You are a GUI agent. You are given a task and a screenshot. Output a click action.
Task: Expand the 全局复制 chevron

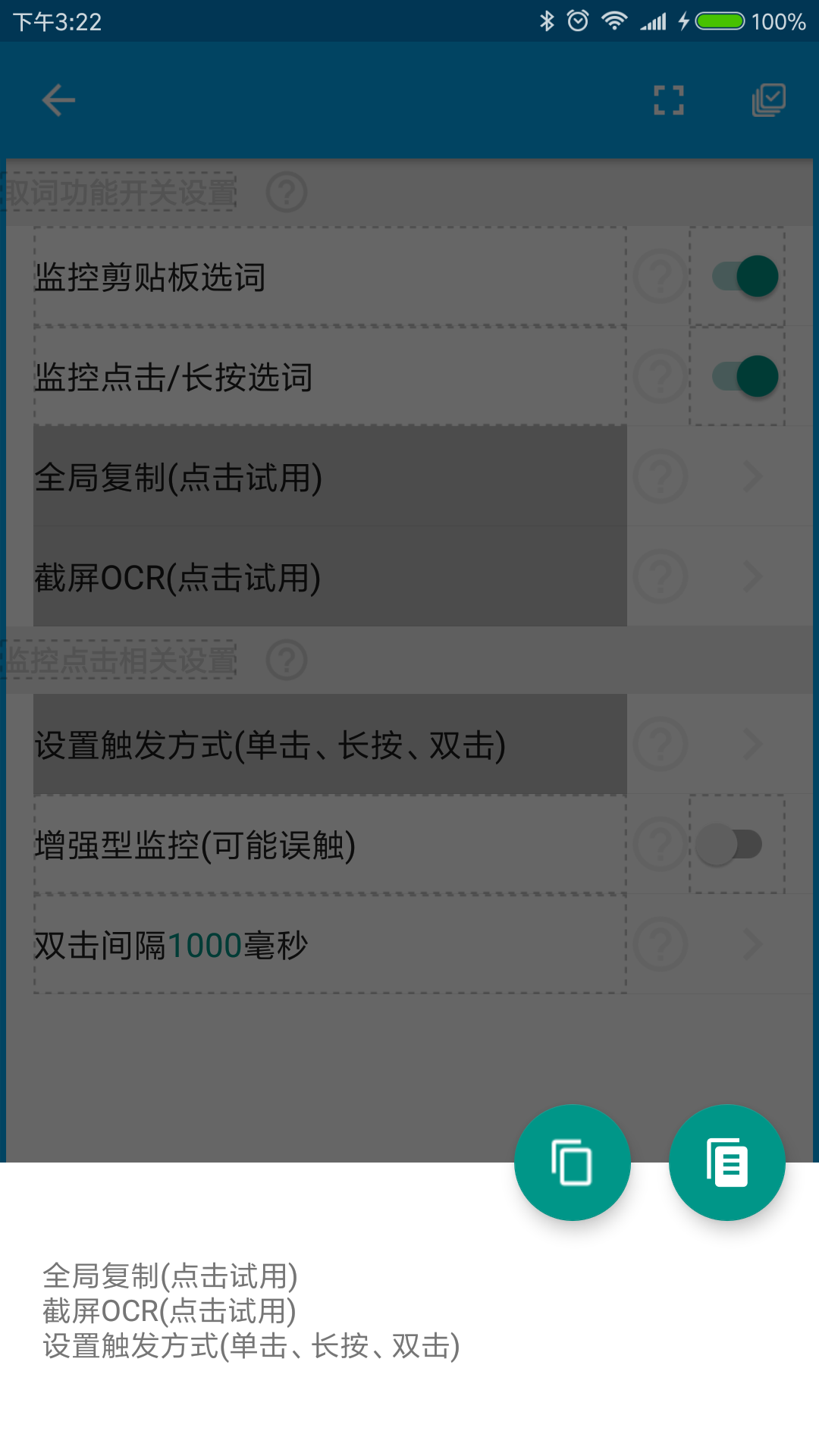coord(752,476)
